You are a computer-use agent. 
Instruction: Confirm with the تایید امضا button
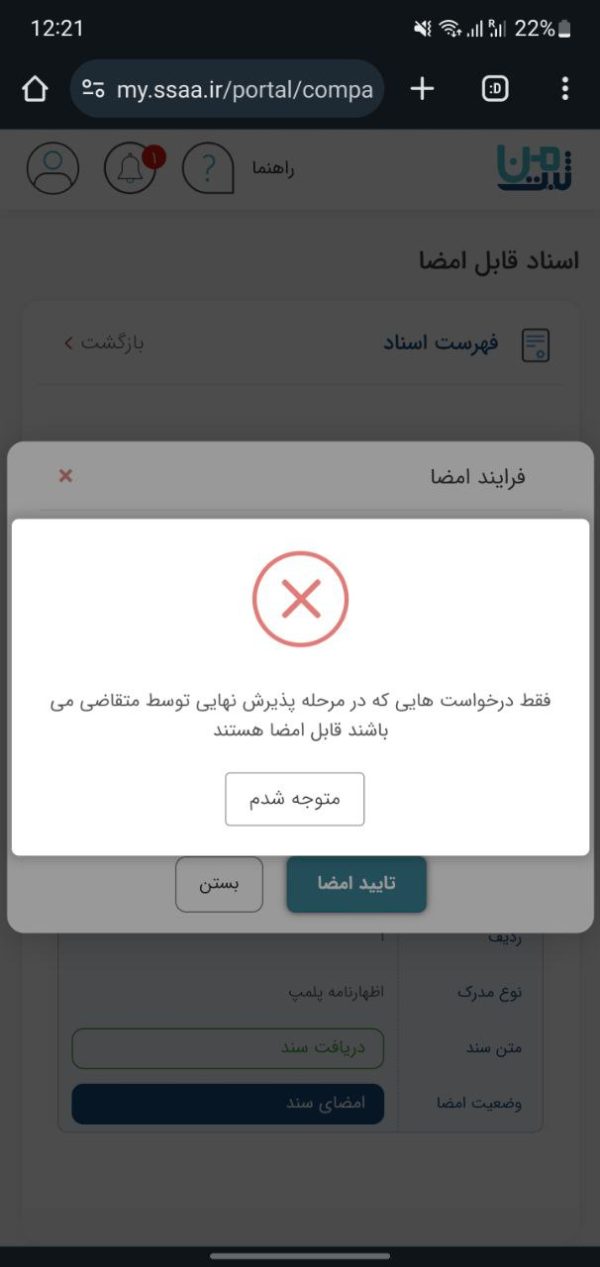point(356,884)
